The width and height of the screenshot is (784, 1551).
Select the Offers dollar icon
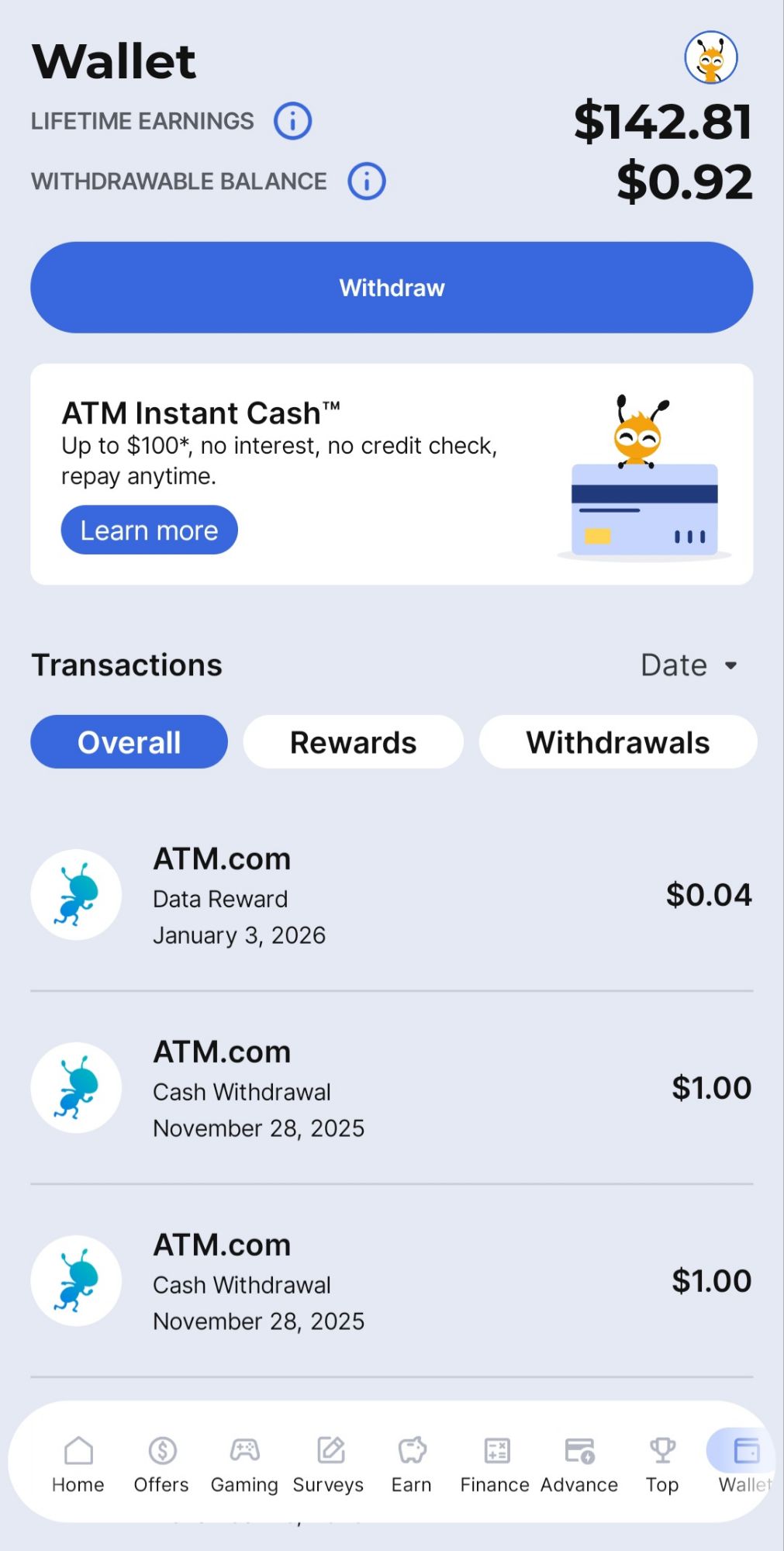(160, 1449)
